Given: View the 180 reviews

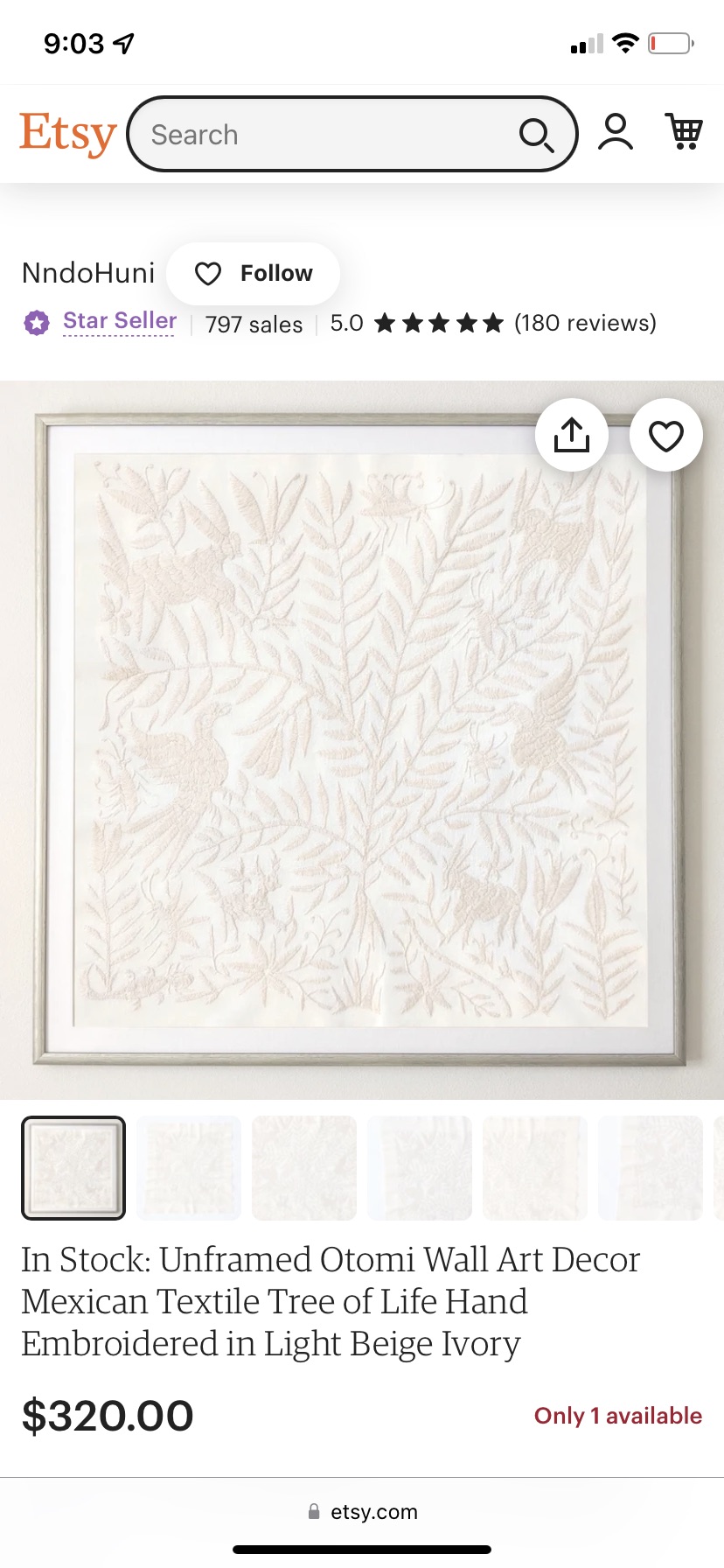Looking at the screenshot, I should point(584,323).
